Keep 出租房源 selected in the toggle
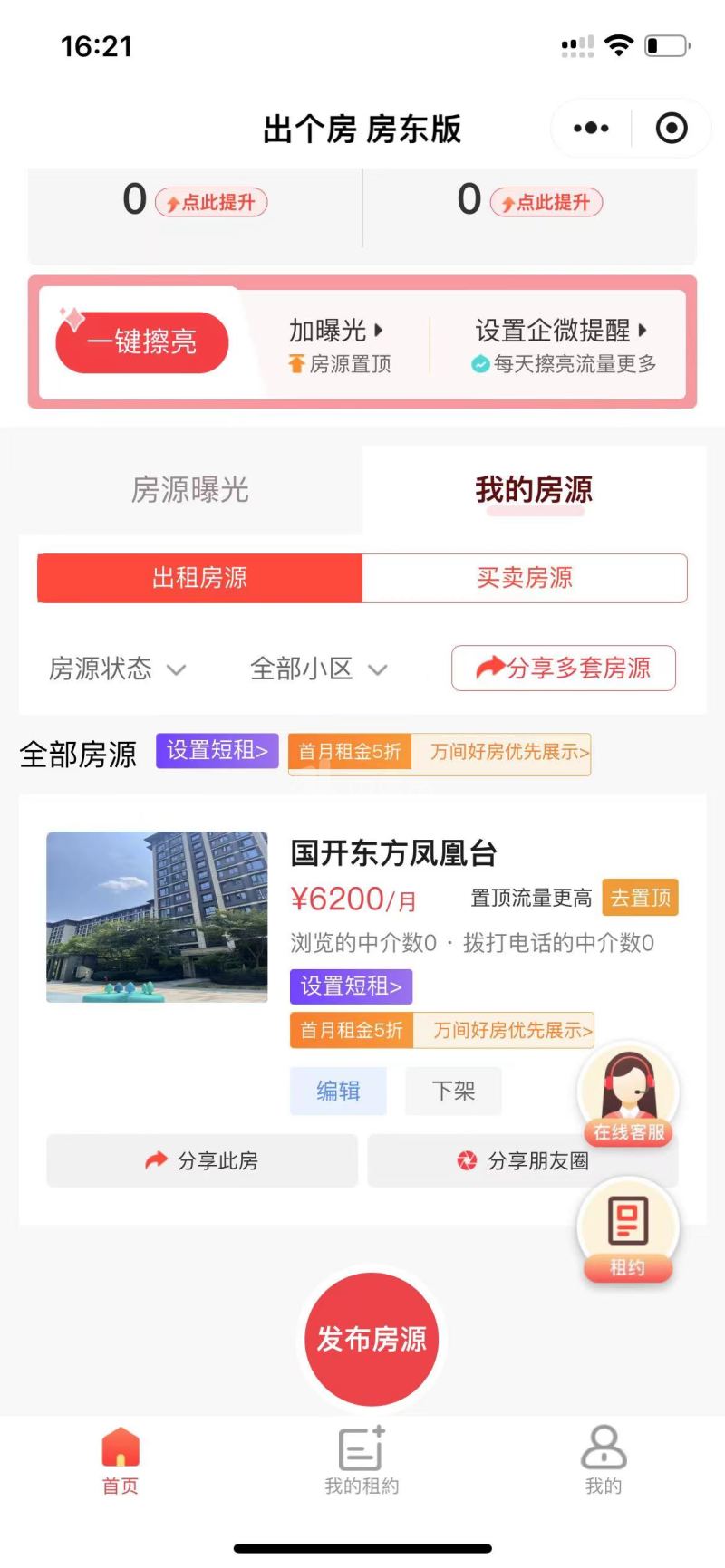Image resolution: width=725 pixels, height=1568 pixels. [198, 578]
